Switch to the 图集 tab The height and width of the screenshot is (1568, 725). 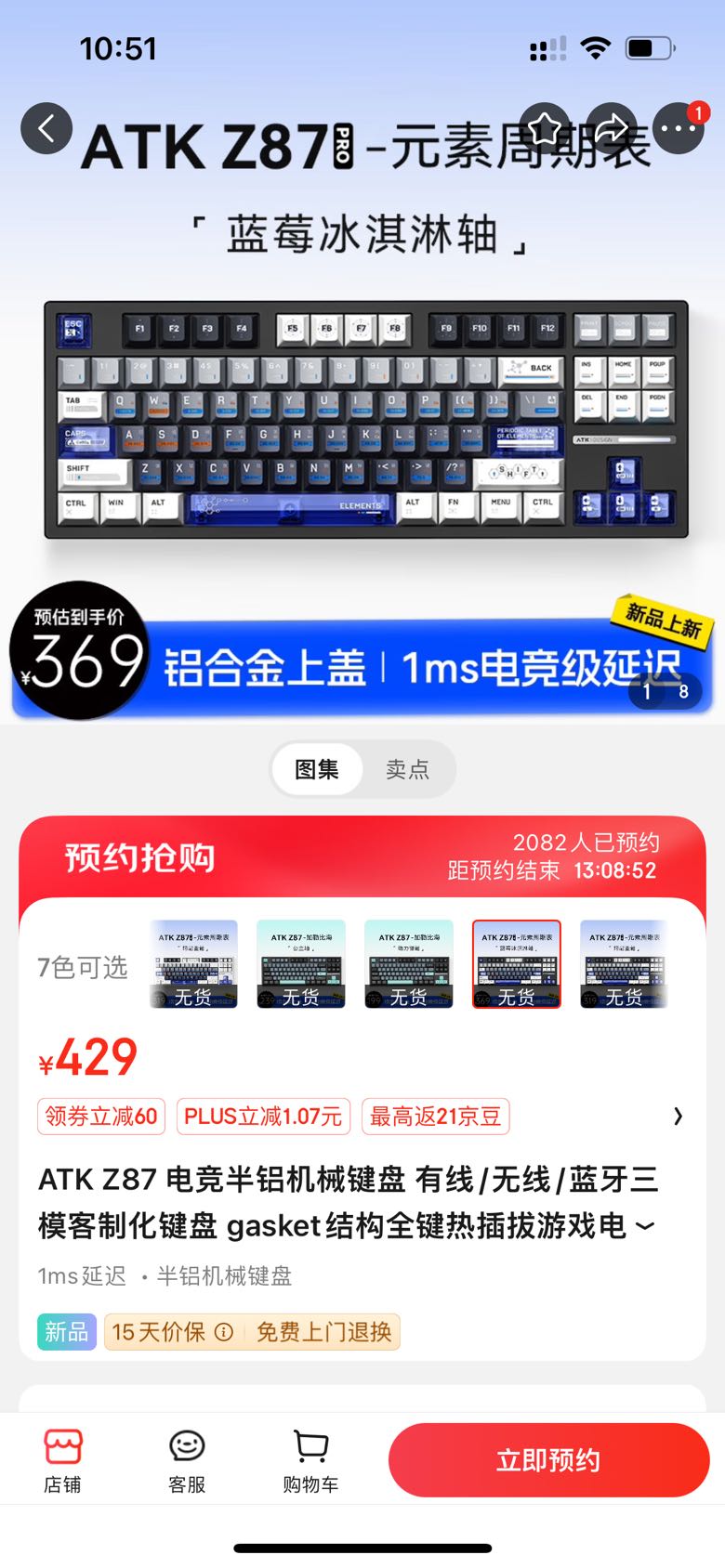click(x=316, y=769)
